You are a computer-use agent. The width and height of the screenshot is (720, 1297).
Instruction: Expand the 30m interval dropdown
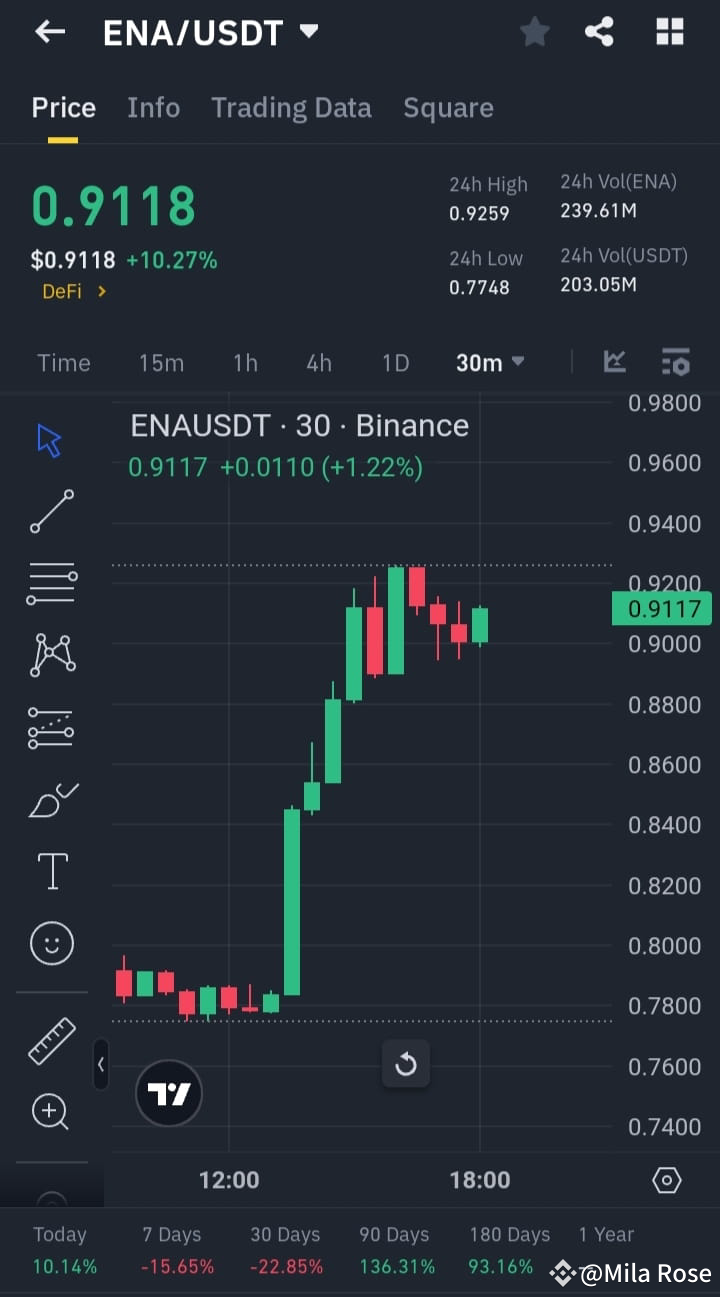[x=489, y=362]
